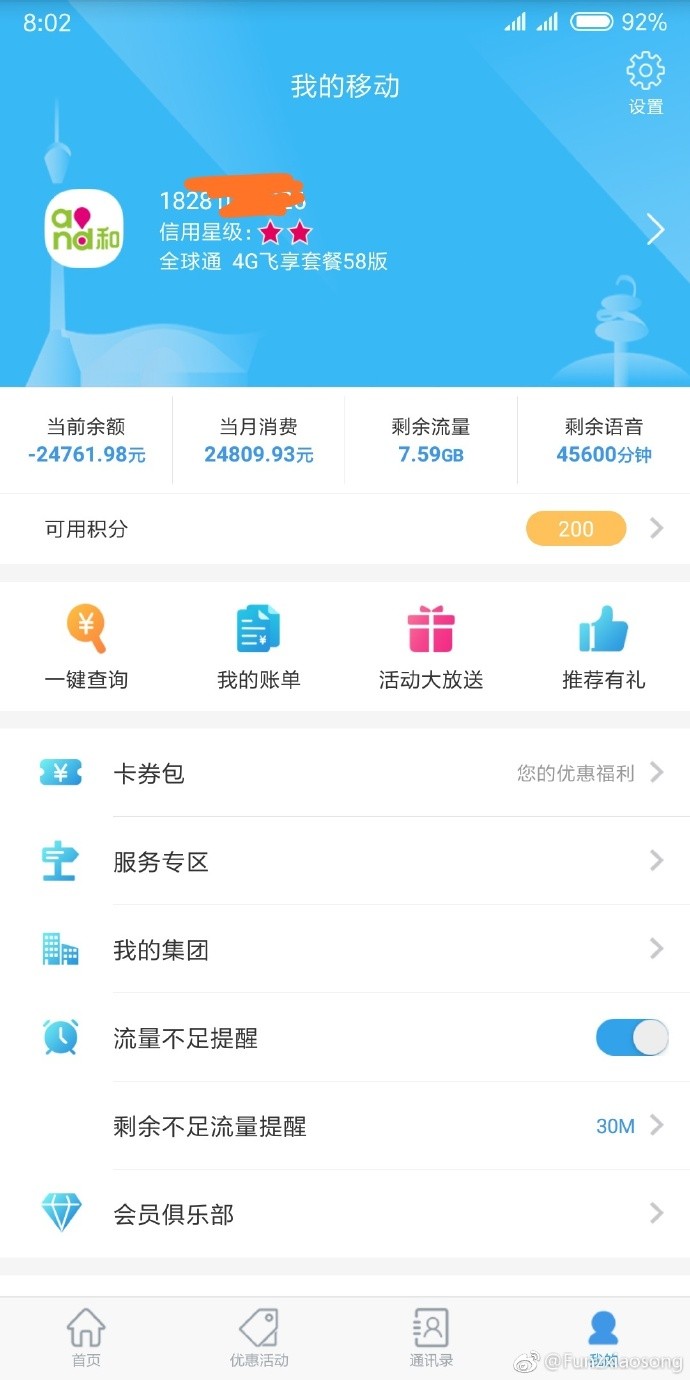
Task: Switch to 优惠活动 tab
Action: coord(259,1338)
